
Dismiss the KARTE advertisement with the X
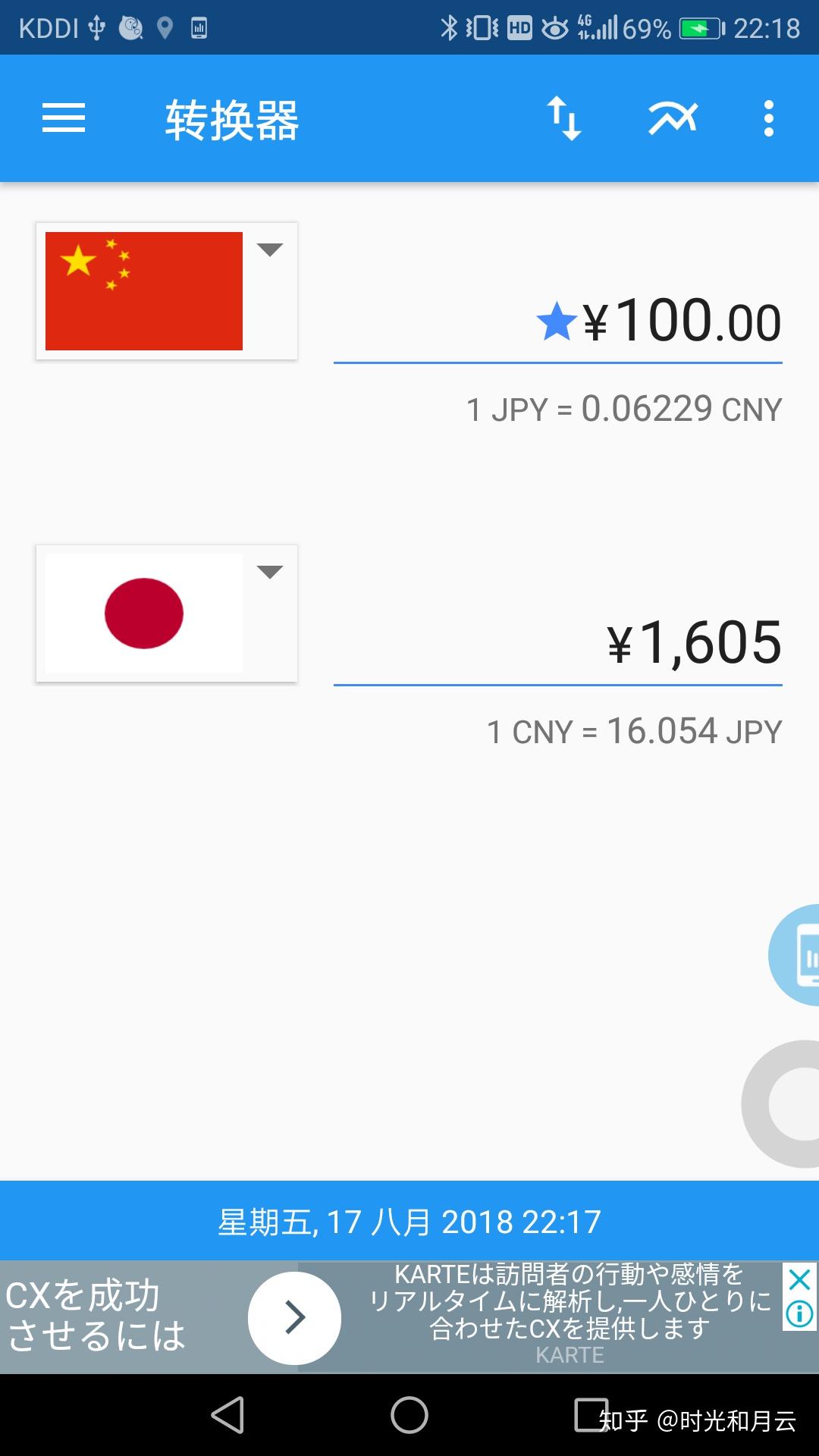(x=801, y=1282)
